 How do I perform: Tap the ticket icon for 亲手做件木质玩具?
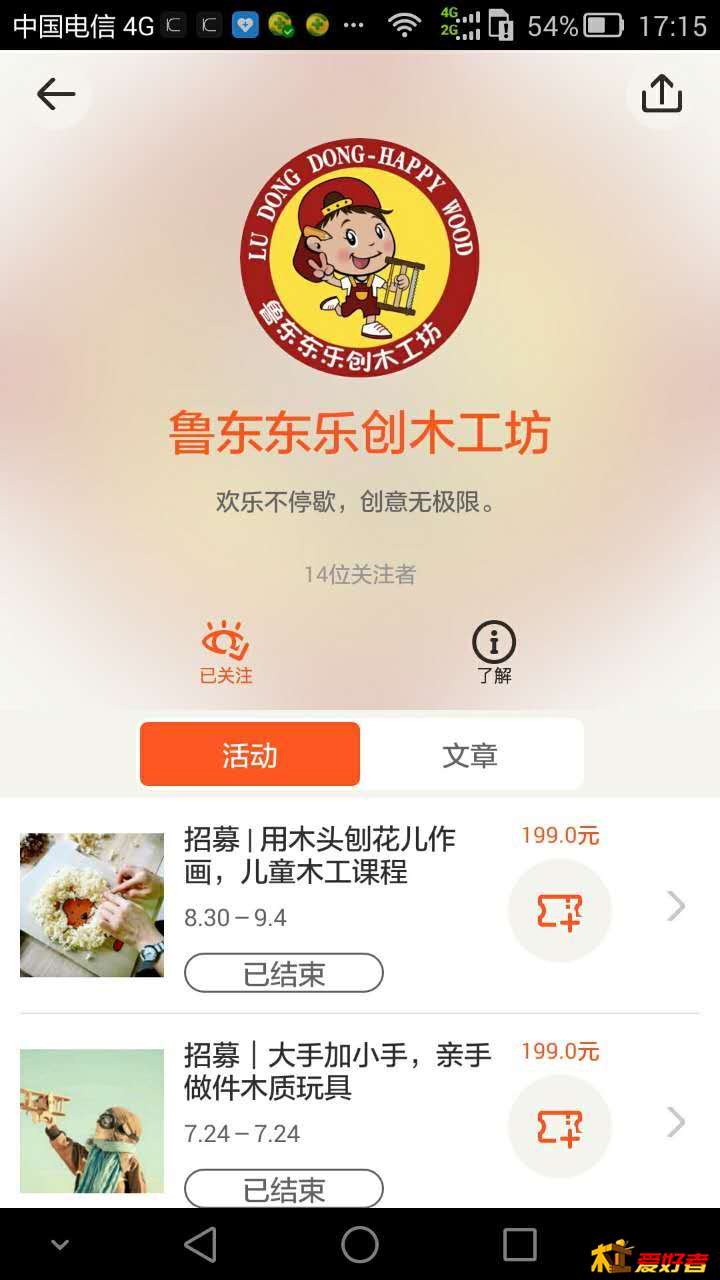(559, 1127)
